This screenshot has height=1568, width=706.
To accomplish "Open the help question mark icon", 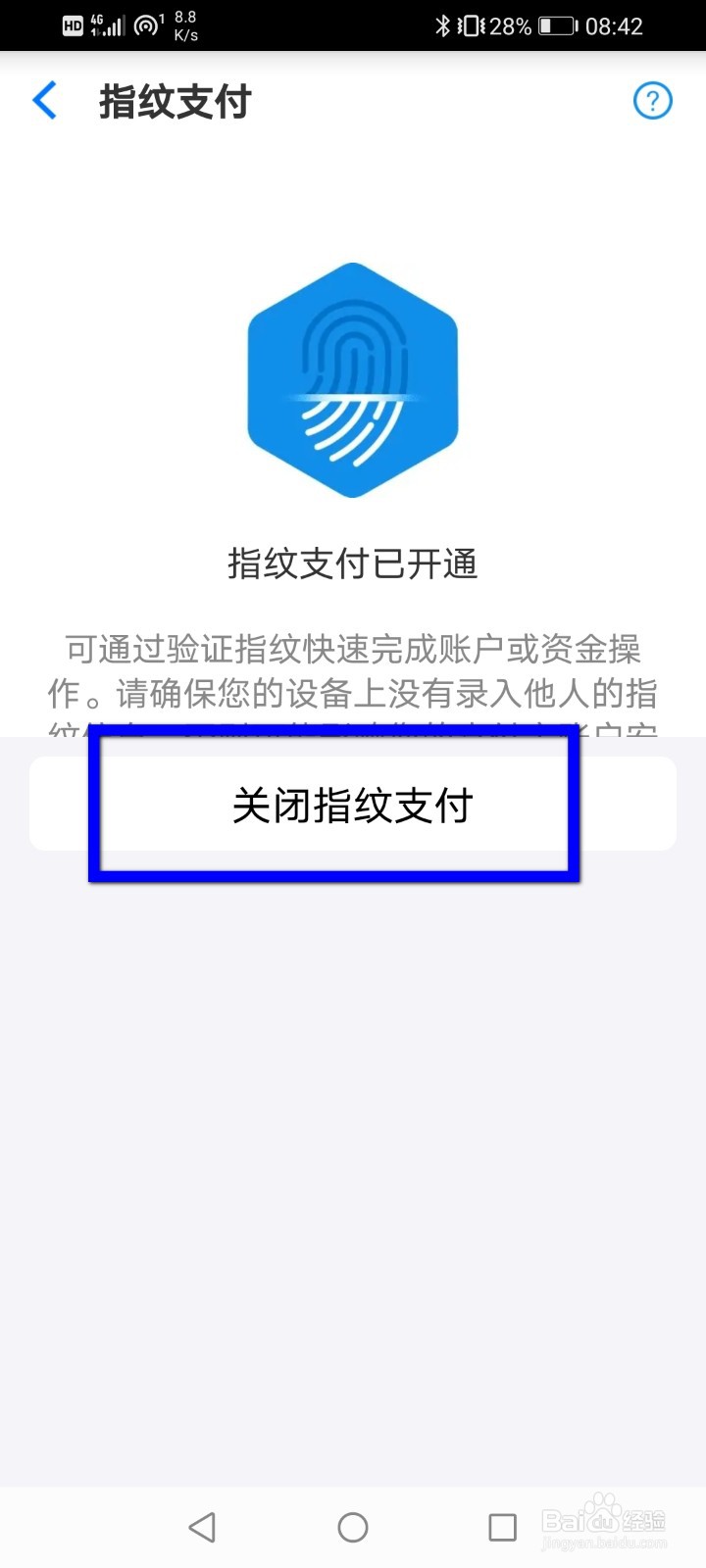I will click(653, 100).
